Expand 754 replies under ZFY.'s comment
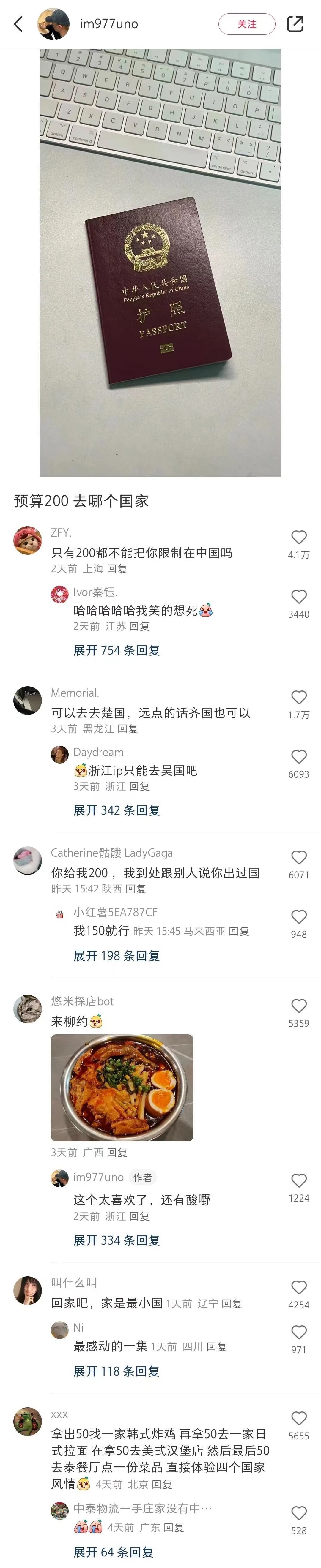 tap(116, 650)
